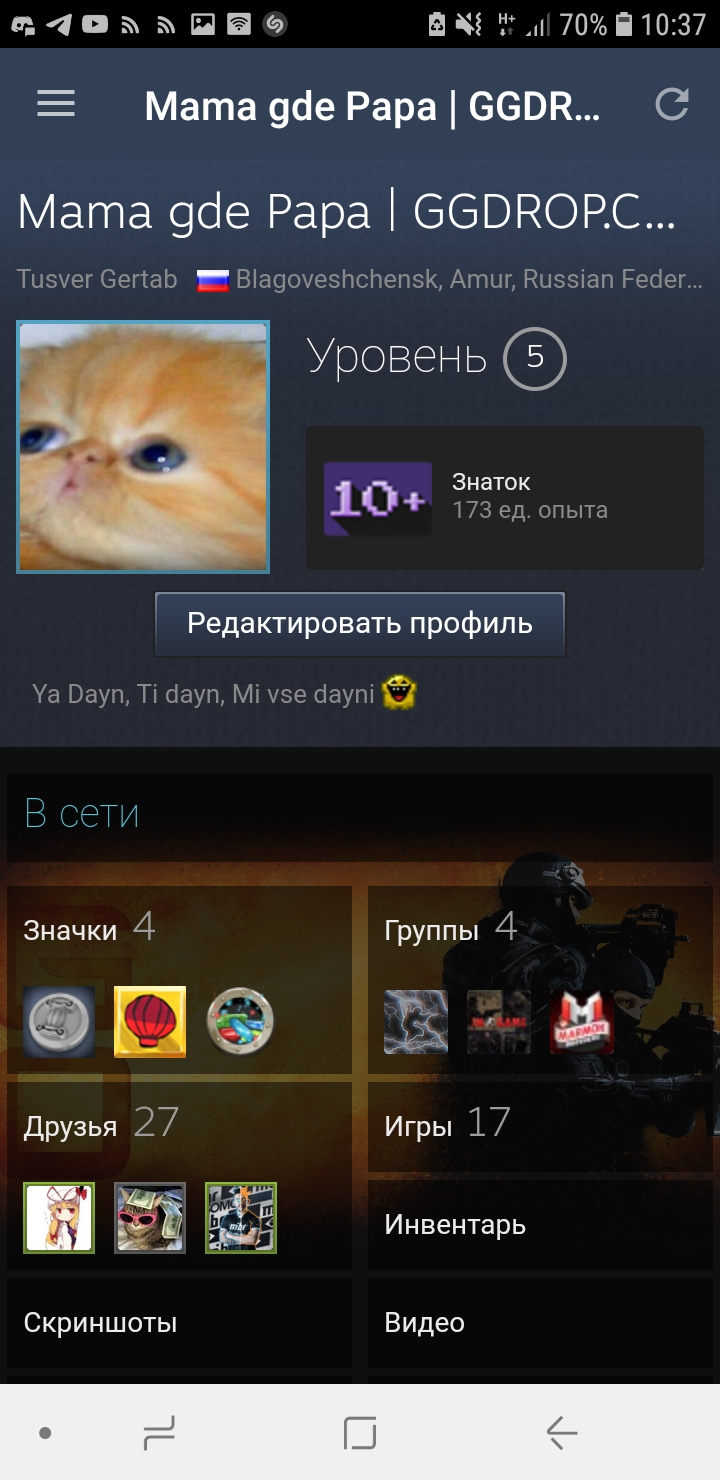The width and height of the screenshot is (720, 1480).
Task: Tap Редактировать профиль button
Action: (x=360, y=624)
